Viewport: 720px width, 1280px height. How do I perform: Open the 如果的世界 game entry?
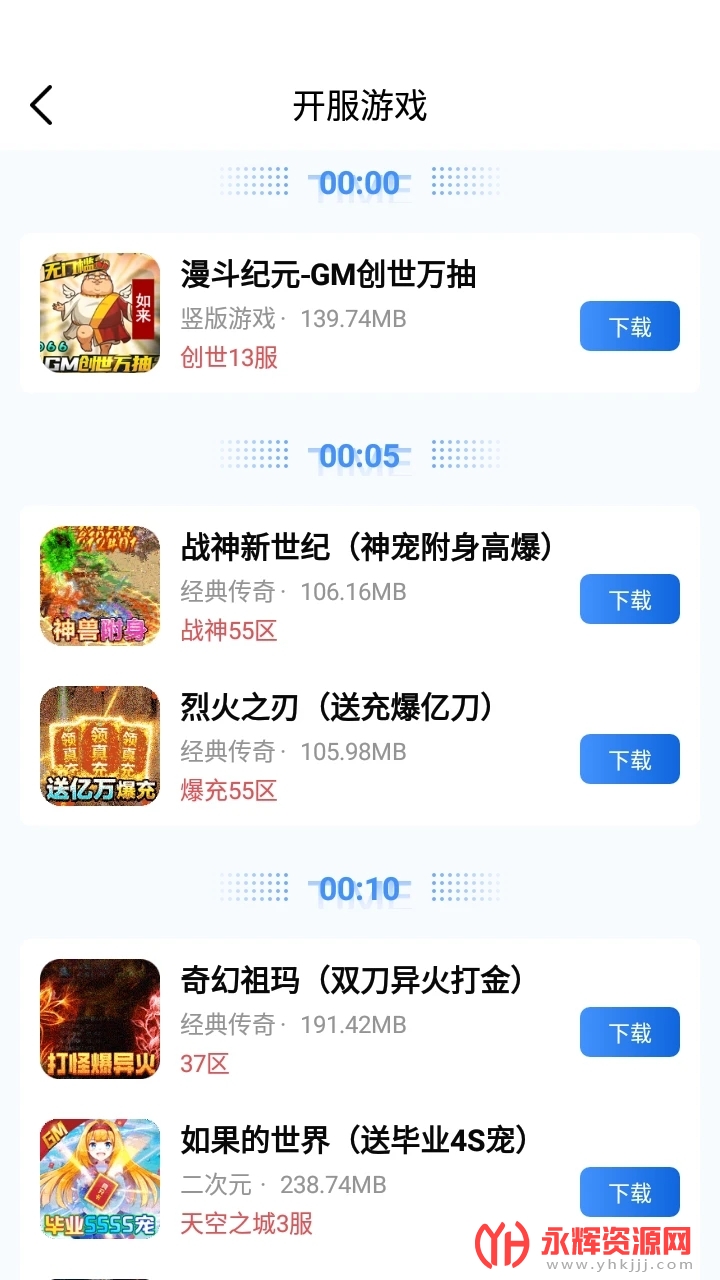point(354,1140)
